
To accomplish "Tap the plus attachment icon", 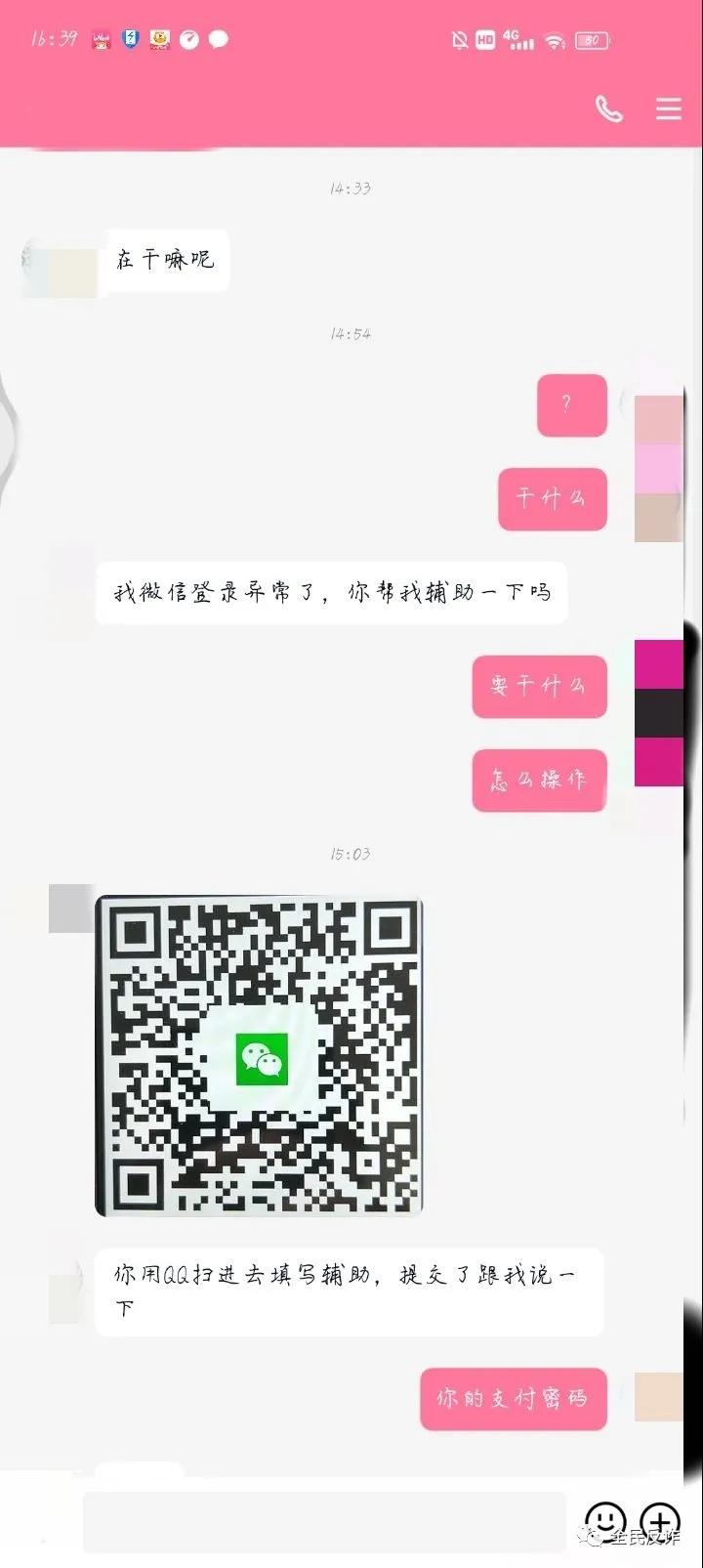I will pyautogui.click(x=661, y=1522).
